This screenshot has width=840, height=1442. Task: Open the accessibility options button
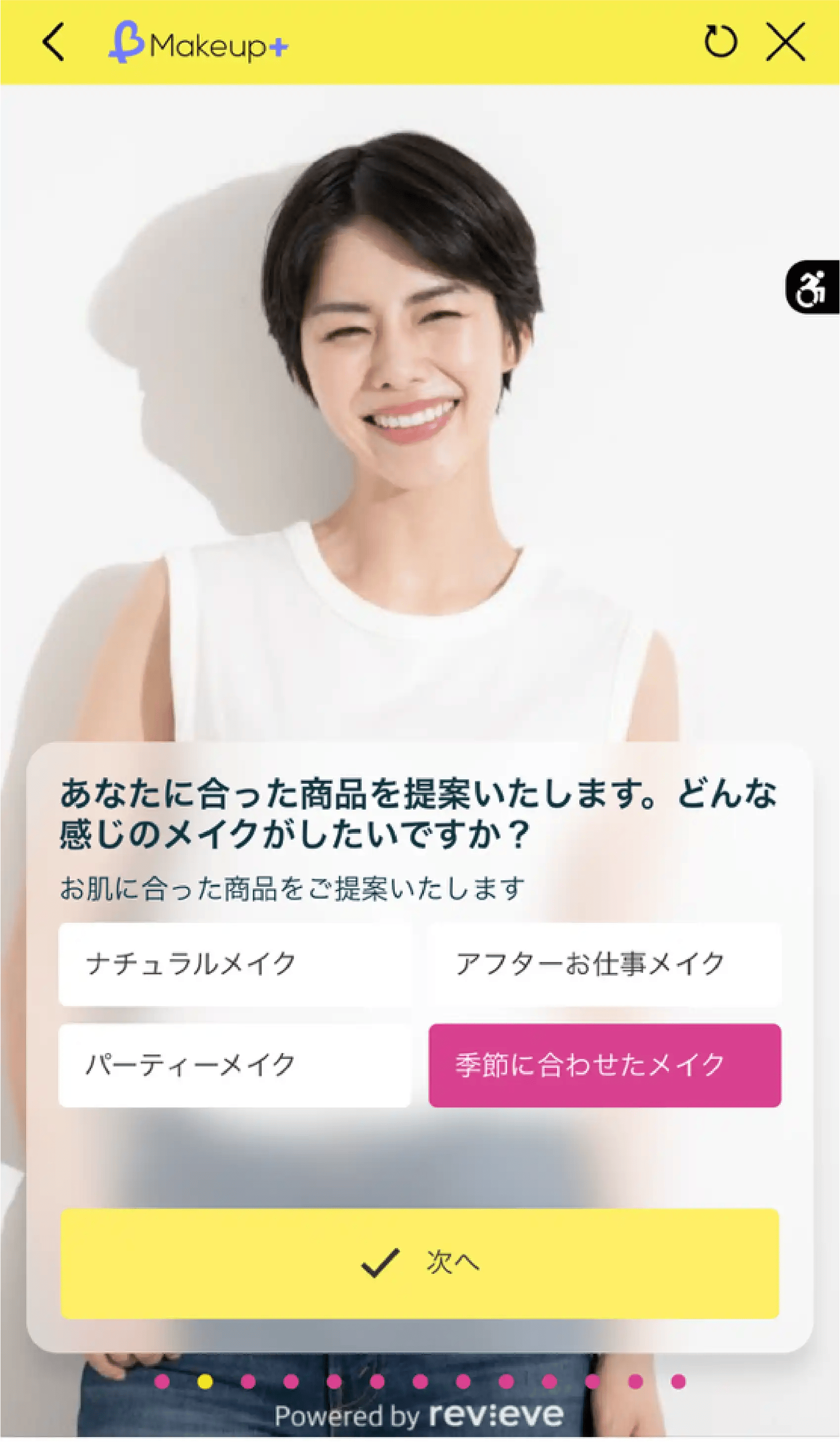click(x=812, y=288)
